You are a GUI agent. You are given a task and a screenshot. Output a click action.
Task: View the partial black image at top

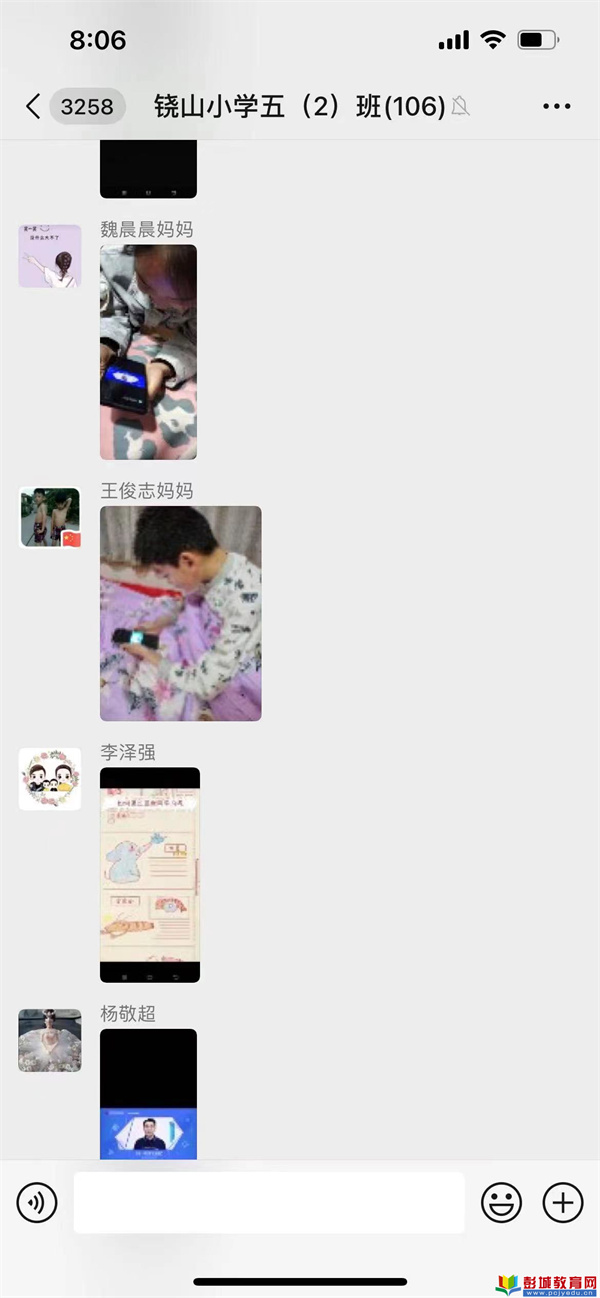(x=148, y=169)
